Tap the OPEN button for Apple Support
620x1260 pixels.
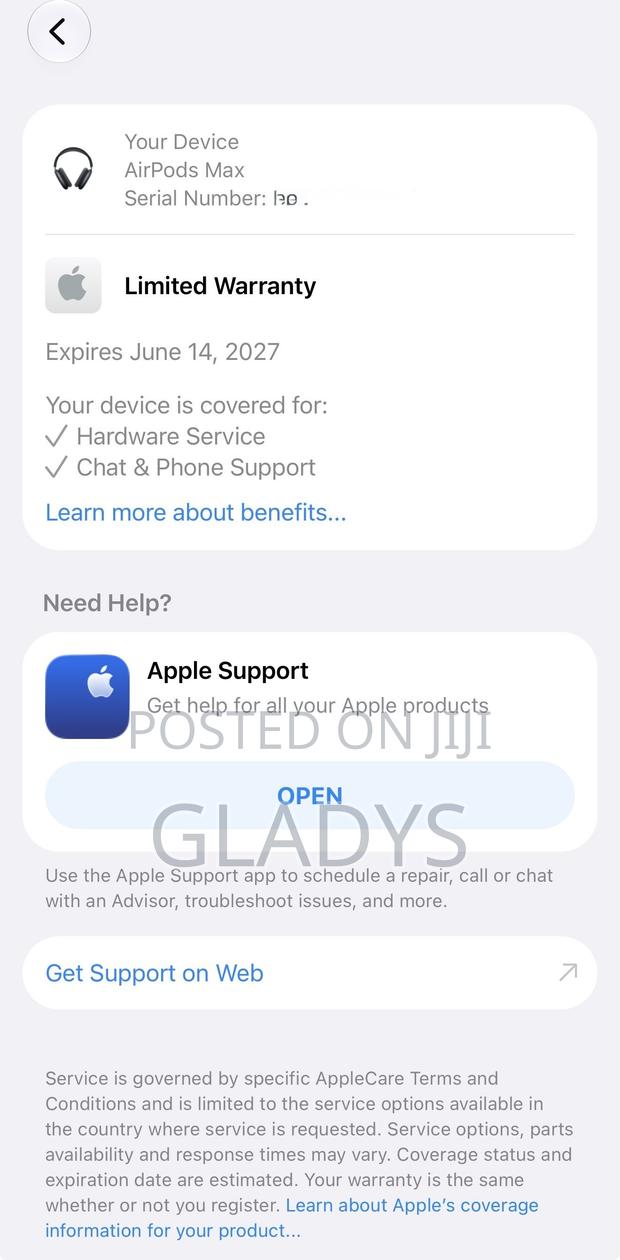click(310, 795)
